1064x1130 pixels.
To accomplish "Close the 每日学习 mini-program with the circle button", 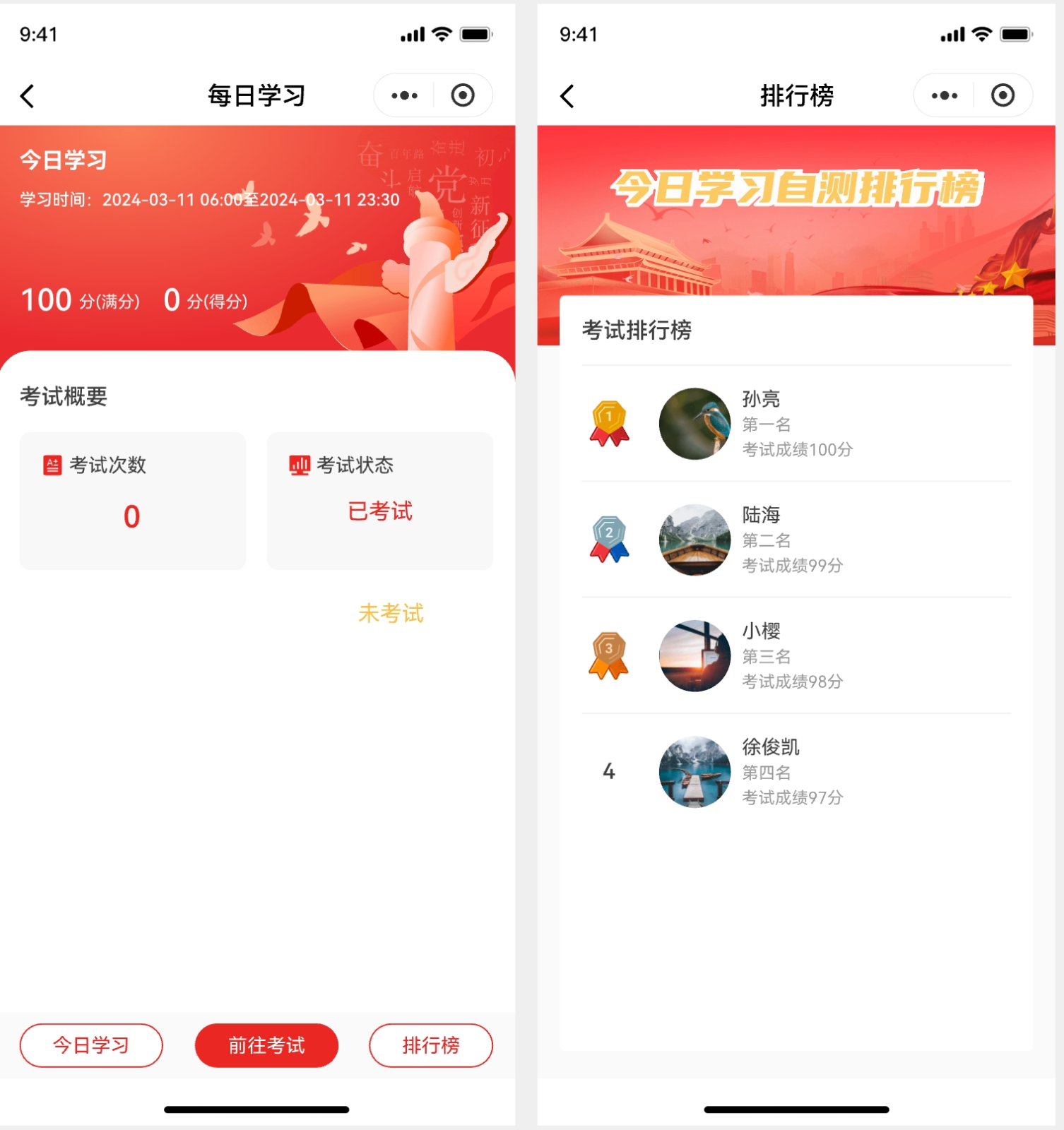I will pyautogui.click(x=463, y=95).
